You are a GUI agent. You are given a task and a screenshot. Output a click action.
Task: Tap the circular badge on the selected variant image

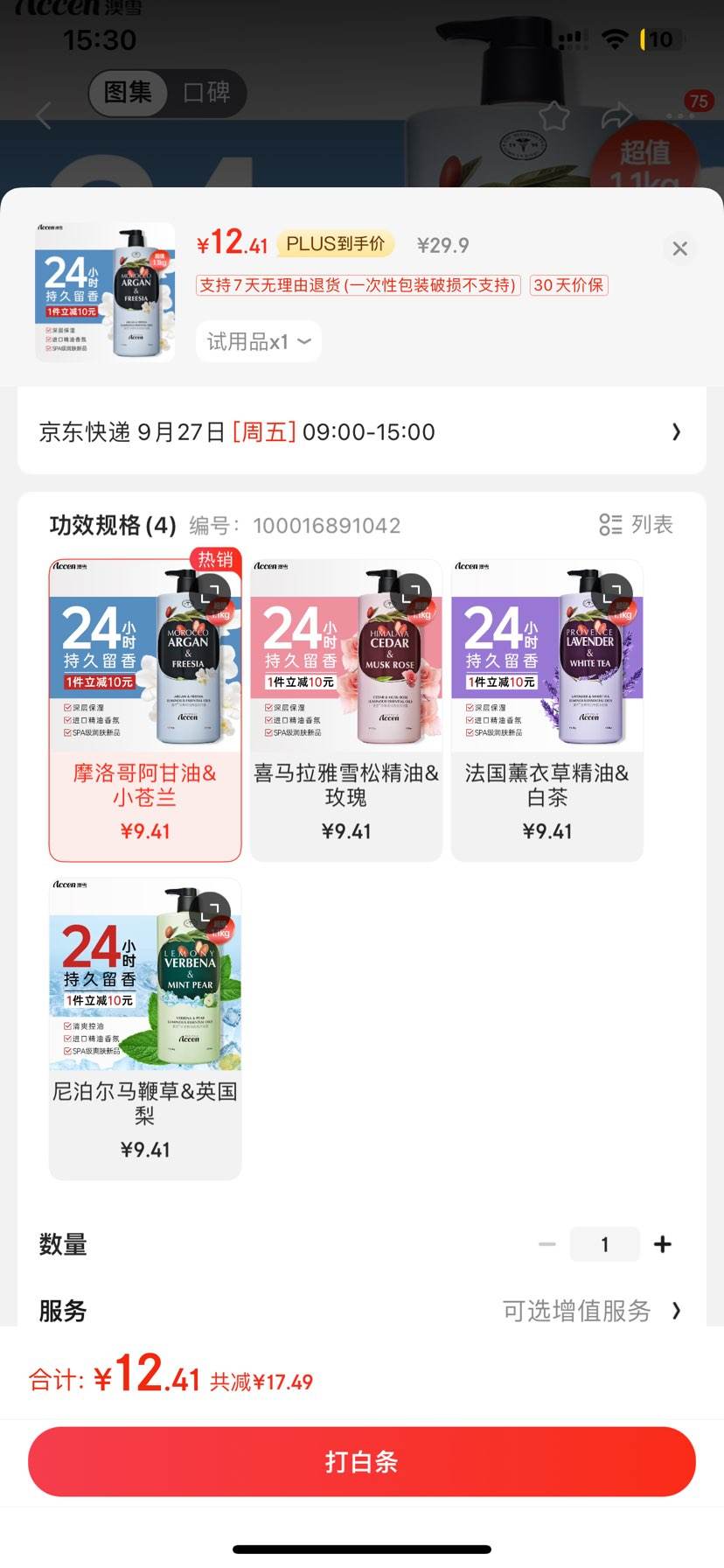point(210,595)
